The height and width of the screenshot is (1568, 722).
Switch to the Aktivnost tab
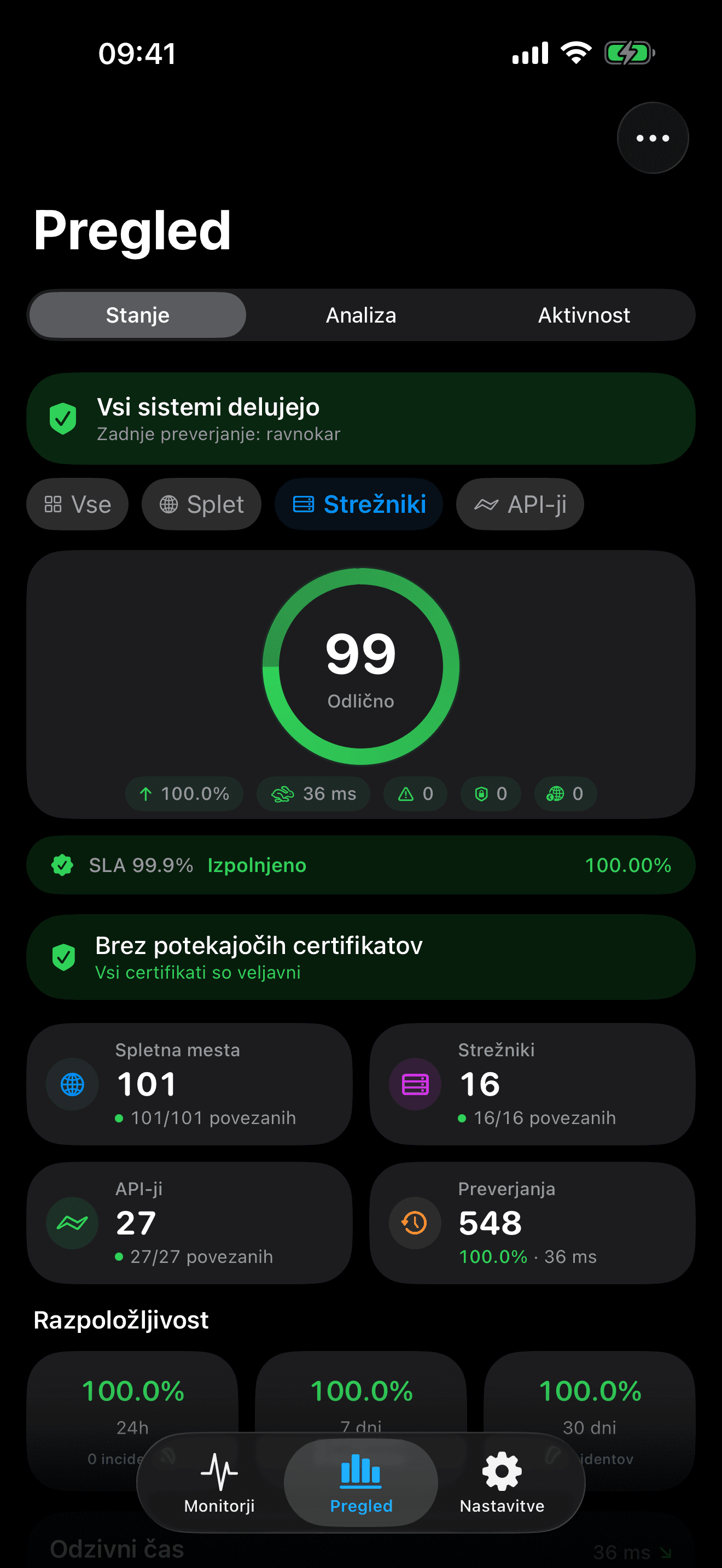[583, 315]
